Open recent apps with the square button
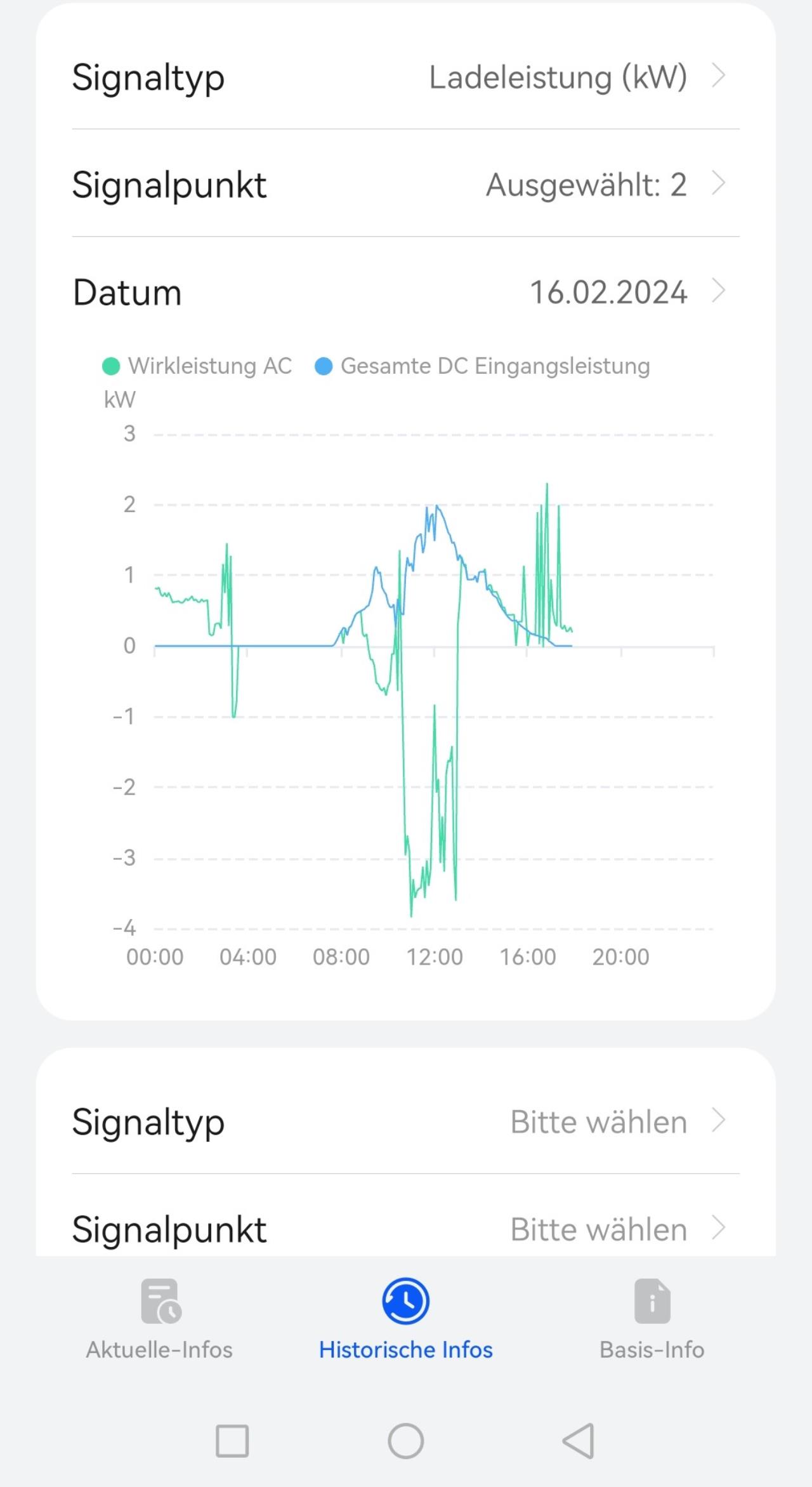 click(x=232, y=1441)
